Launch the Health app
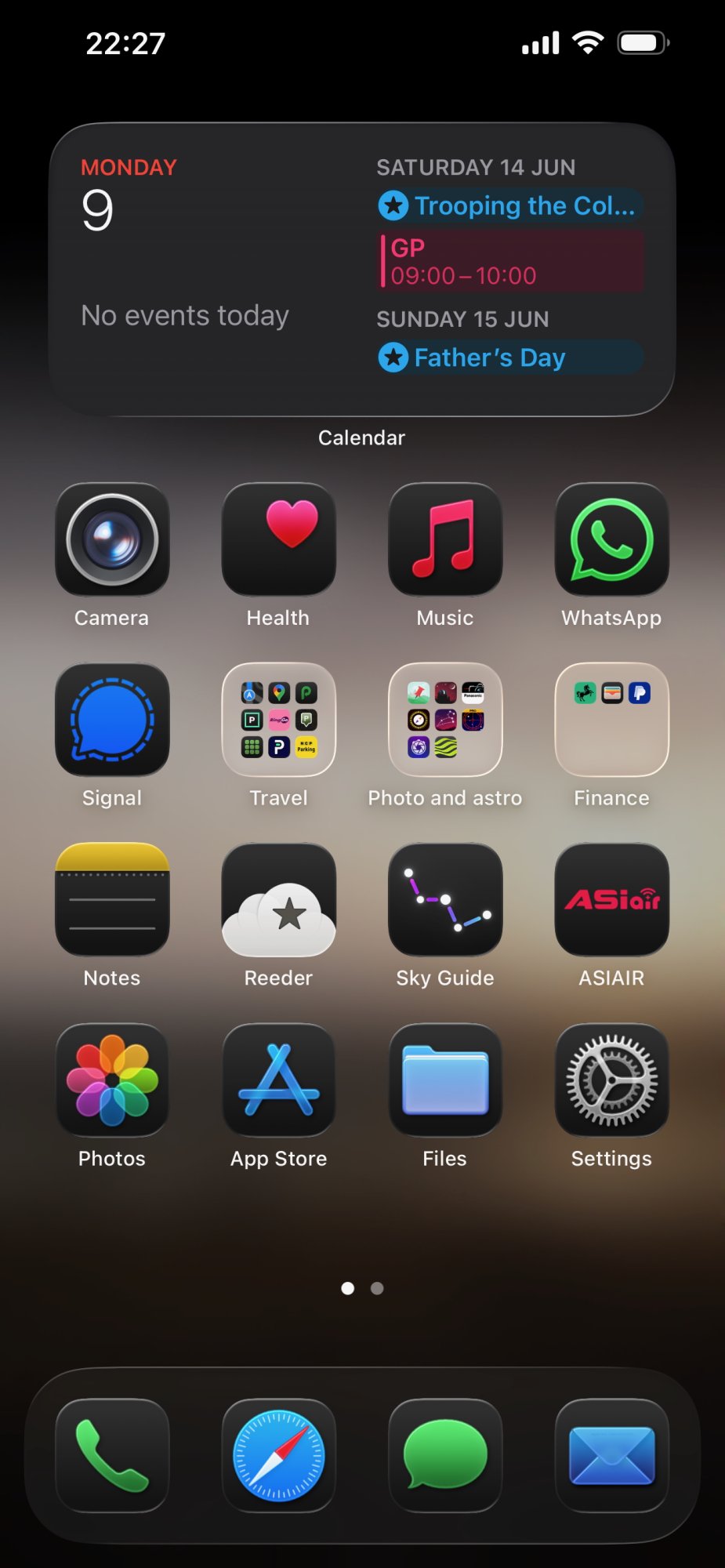The height and width of the screenshot is (1568, 725). pos(278,539)
